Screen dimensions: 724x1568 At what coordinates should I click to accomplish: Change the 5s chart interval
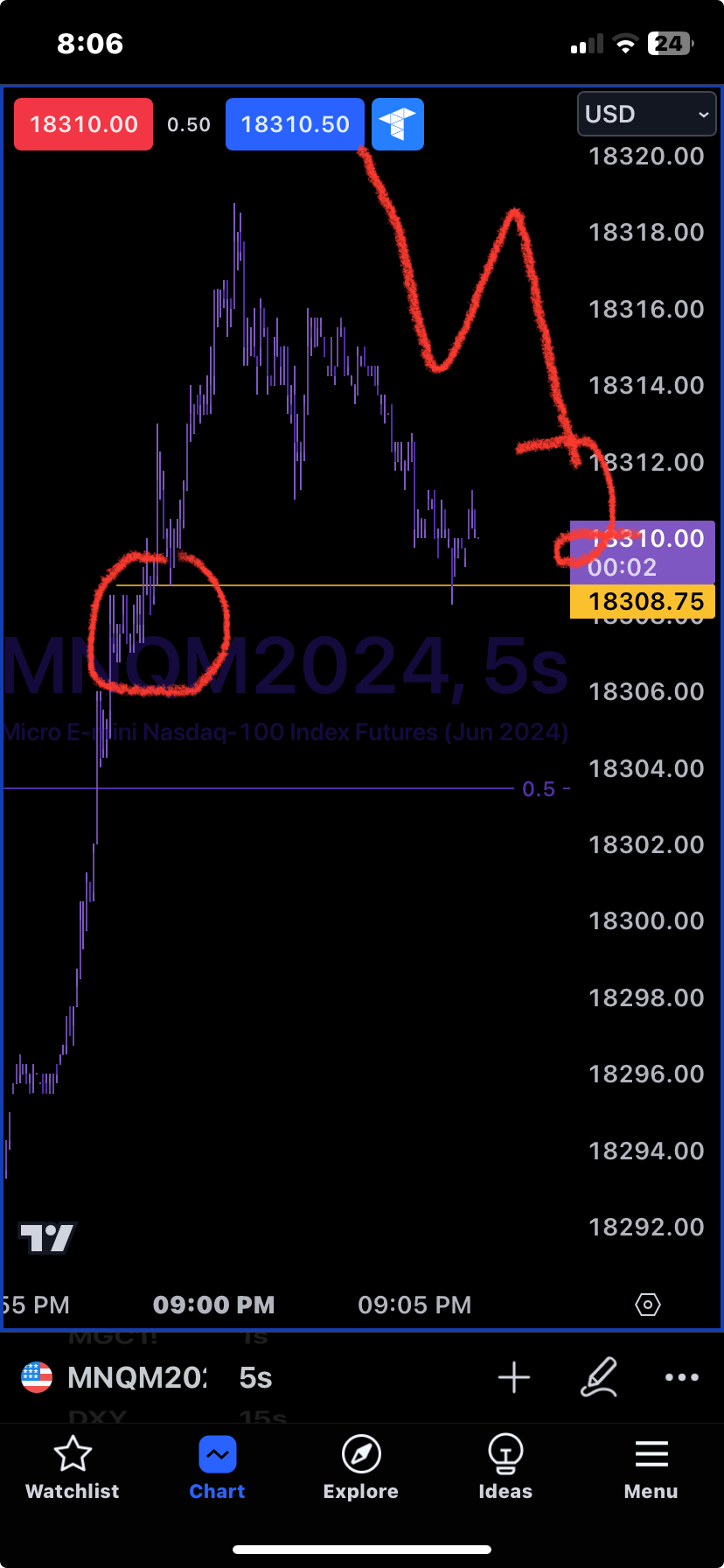click(255, 1377)
